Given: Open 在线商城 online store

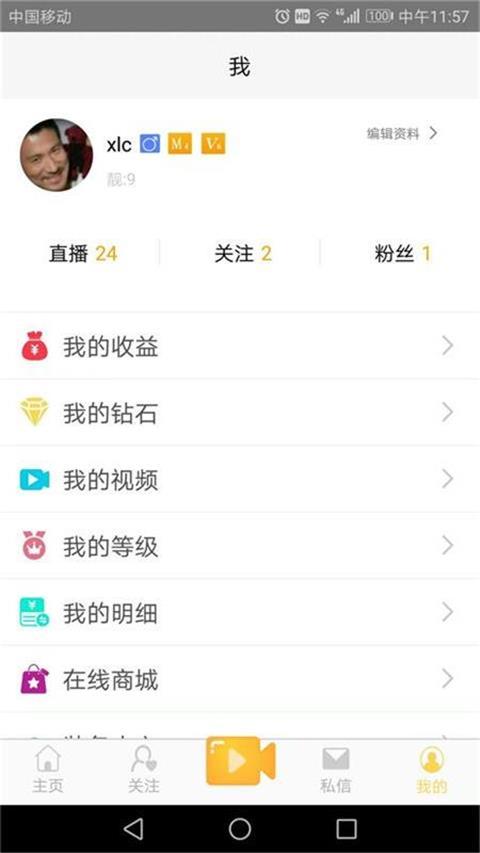Looking at the screenshot, I should coord(240,679).
